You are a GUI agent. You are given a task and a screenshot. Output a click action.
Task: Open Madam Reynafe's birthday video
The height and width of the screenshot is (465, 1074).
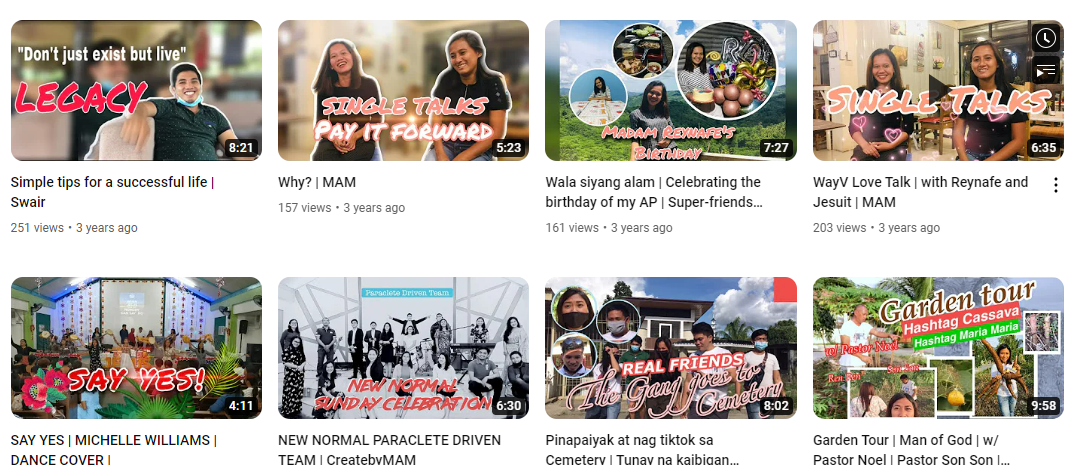point(670,90)
